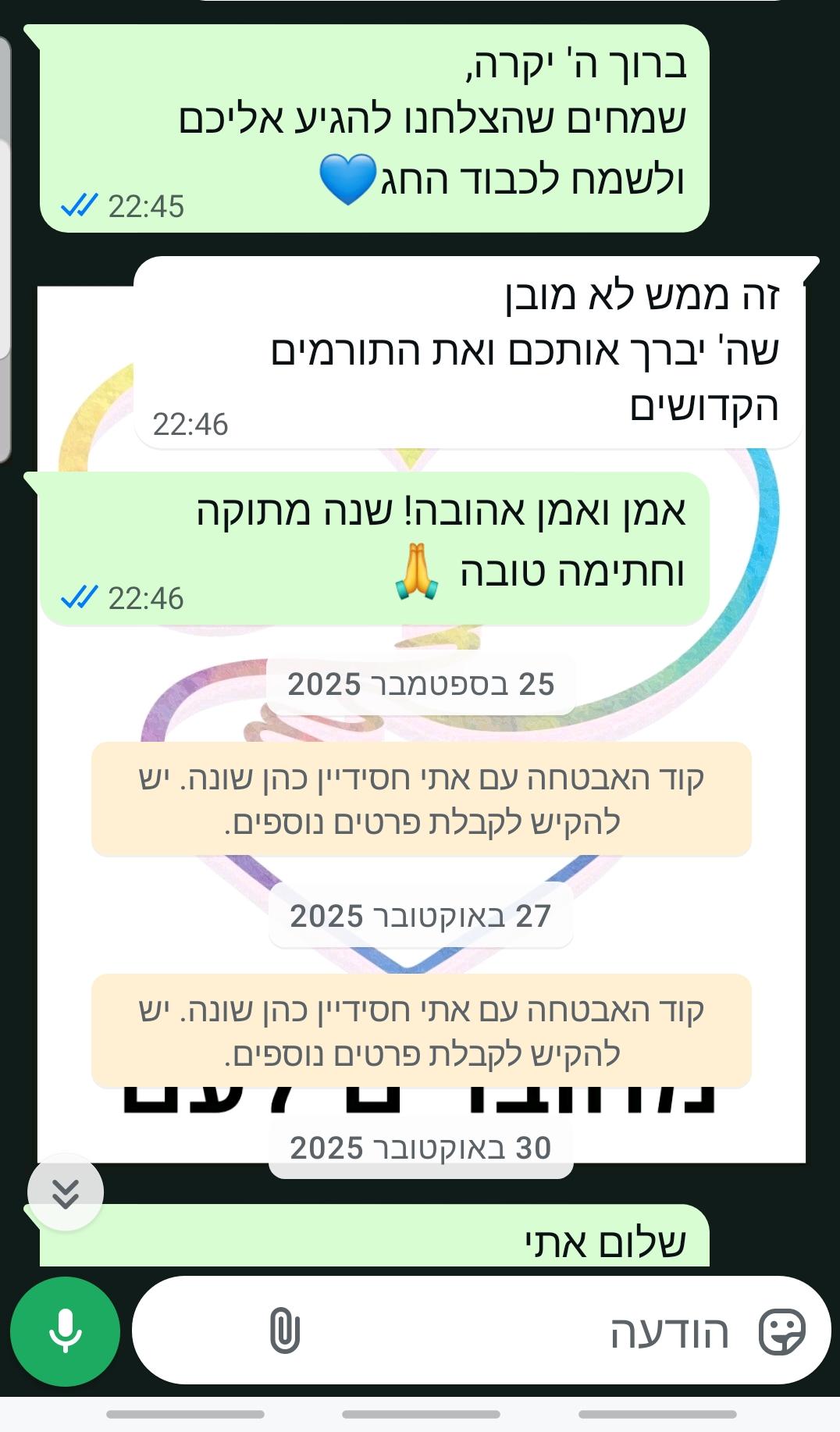Jump to latest messages with double-arrow button
Viewport: 840px width, 1432px height.
(66, 1192)
